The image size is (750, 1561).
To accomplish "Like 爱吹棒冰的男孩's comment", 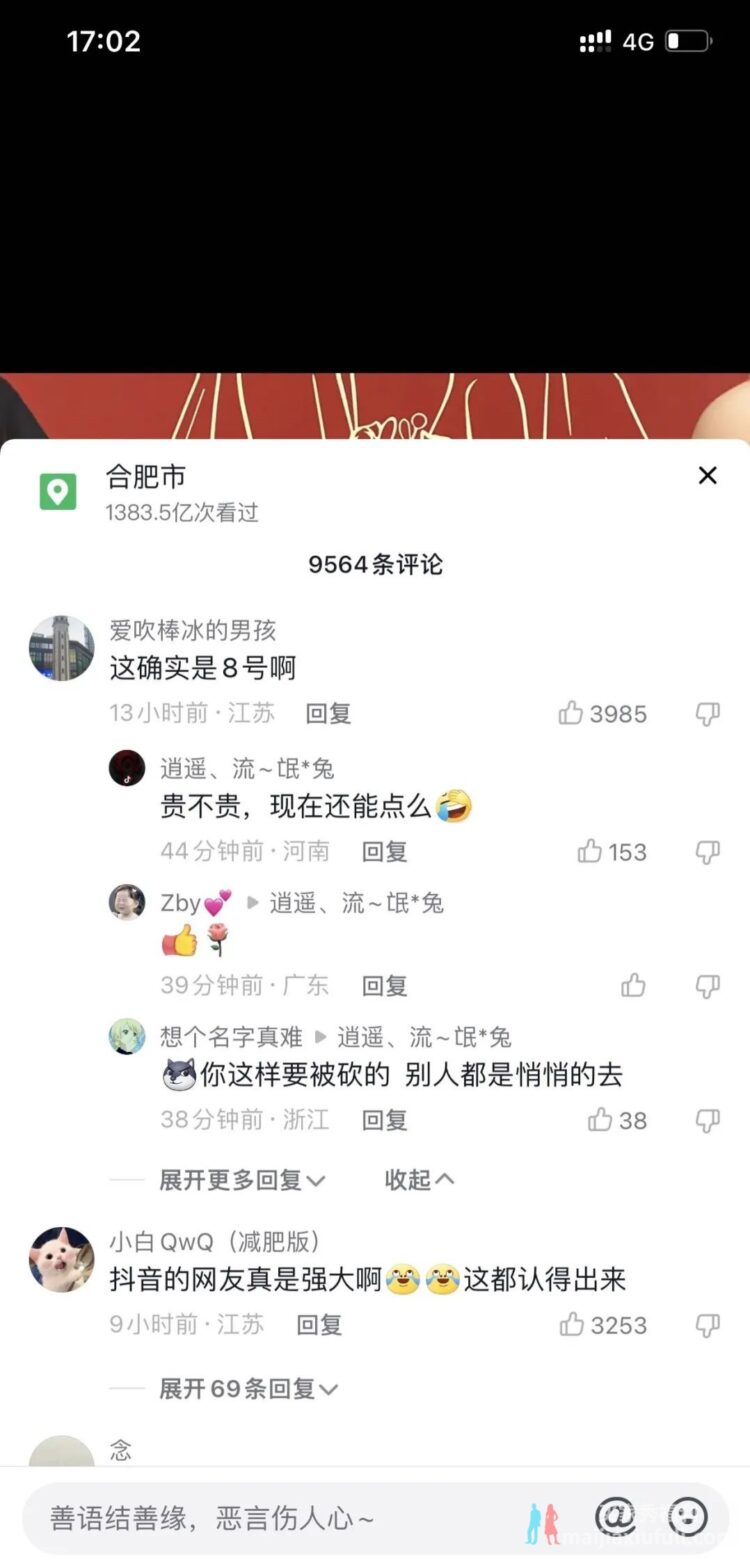I will [572, 713].
